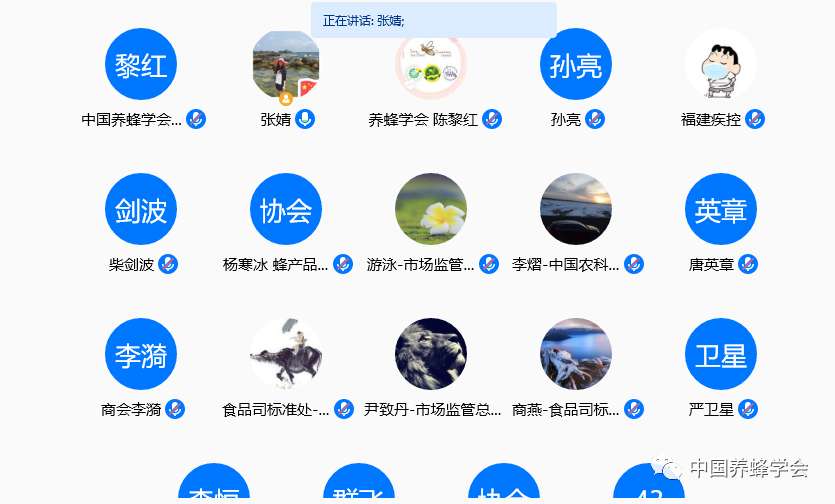Image resolution: width=835 pixels, height=504 pixels.
Task: Select the 李熠-中国农科 participant tile
Action: 576,209
